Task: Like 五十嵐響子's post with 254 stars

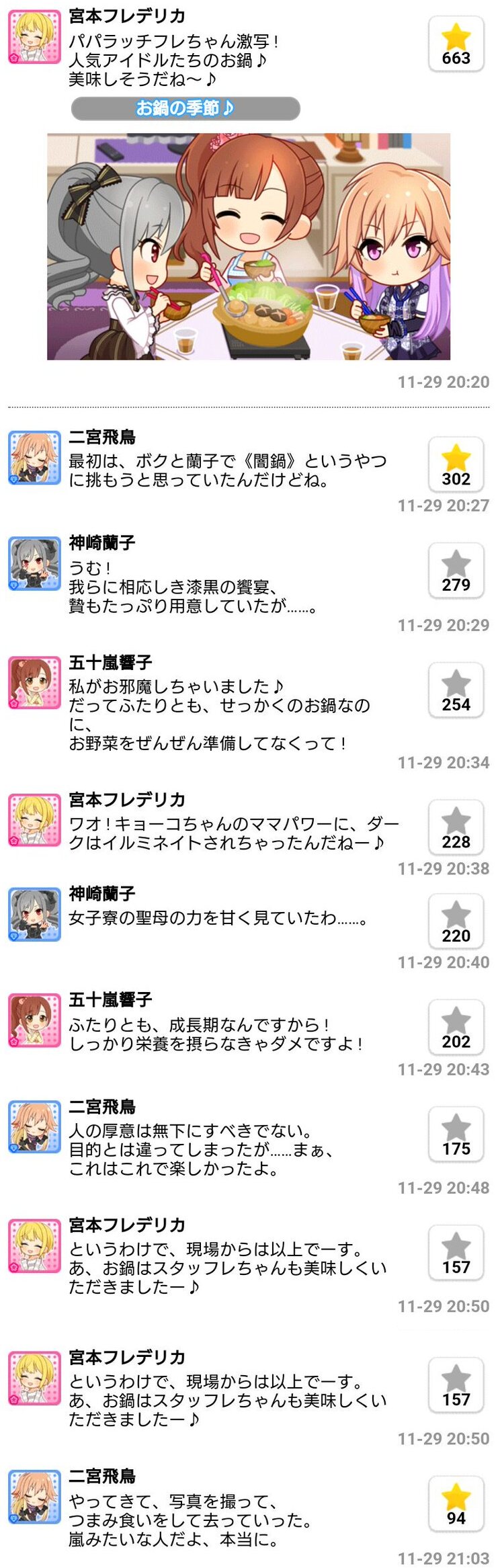Action: pyautogui.click(x=456, y=691)
